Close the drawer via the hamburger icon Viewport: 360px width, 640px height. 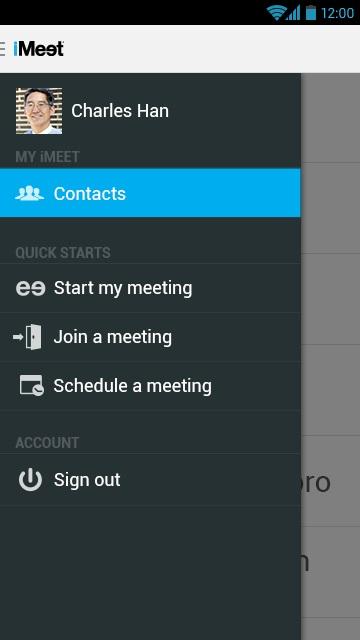tap(3, 49)
